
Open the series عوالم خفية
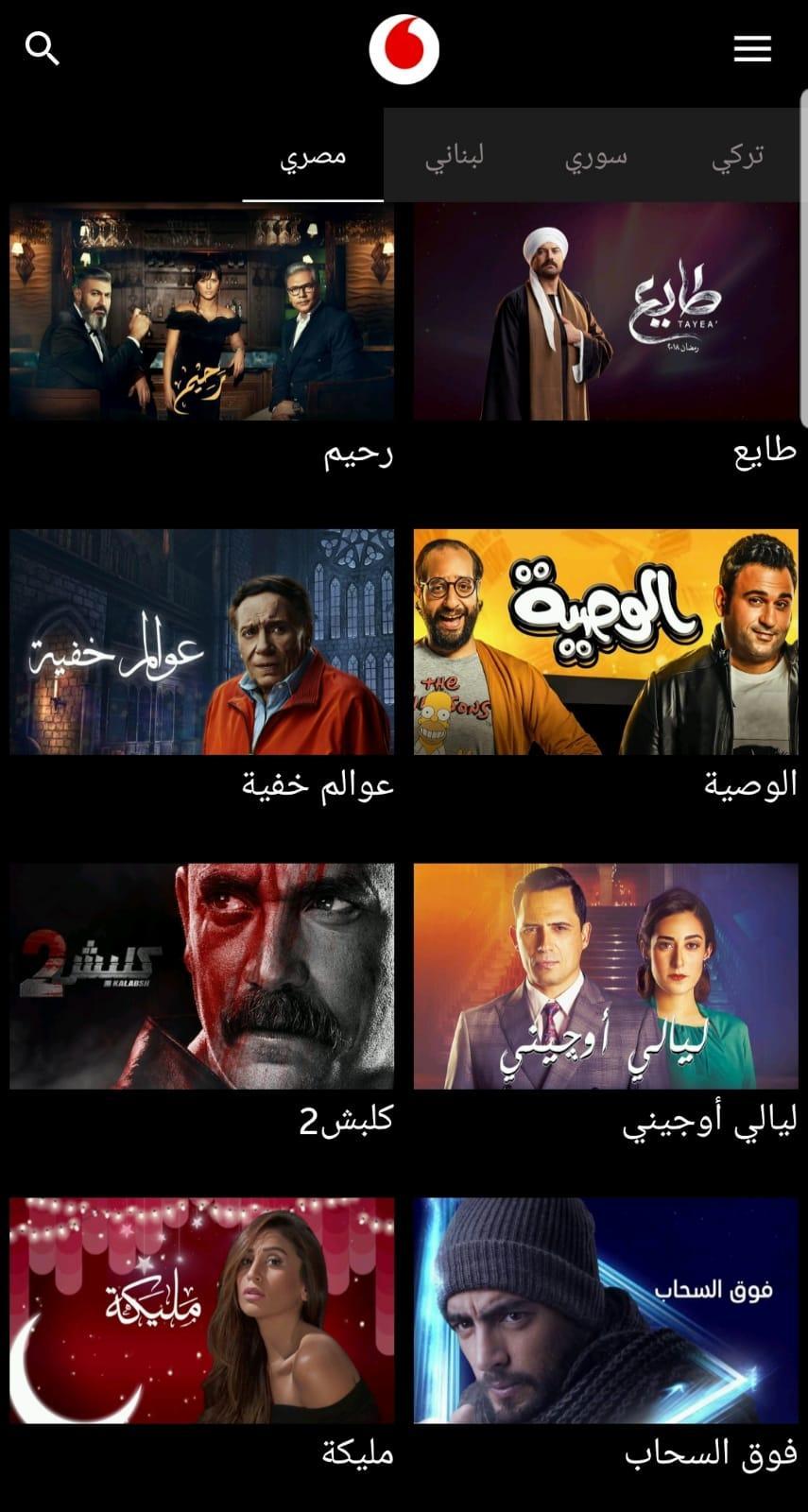(x=202, y=643)
